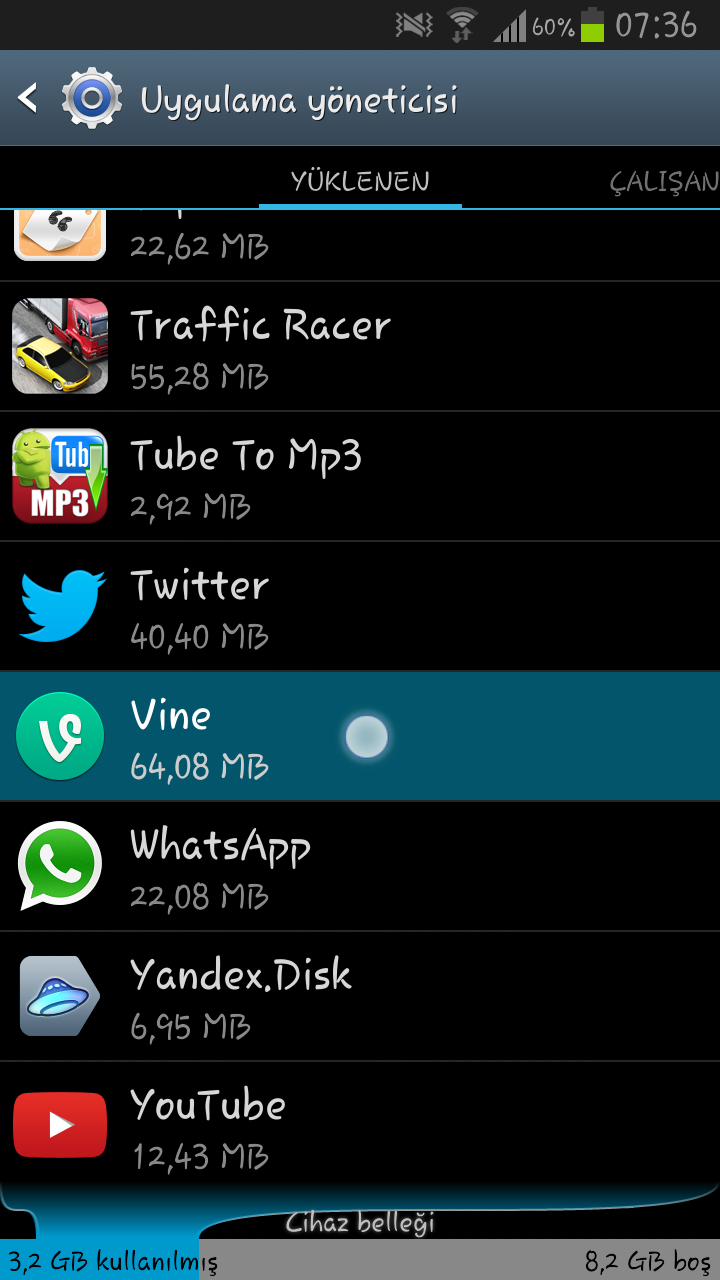This screenshot has width=720, height=1280.
Task: View WhatsApp app info
Action: tap(360, 866)
